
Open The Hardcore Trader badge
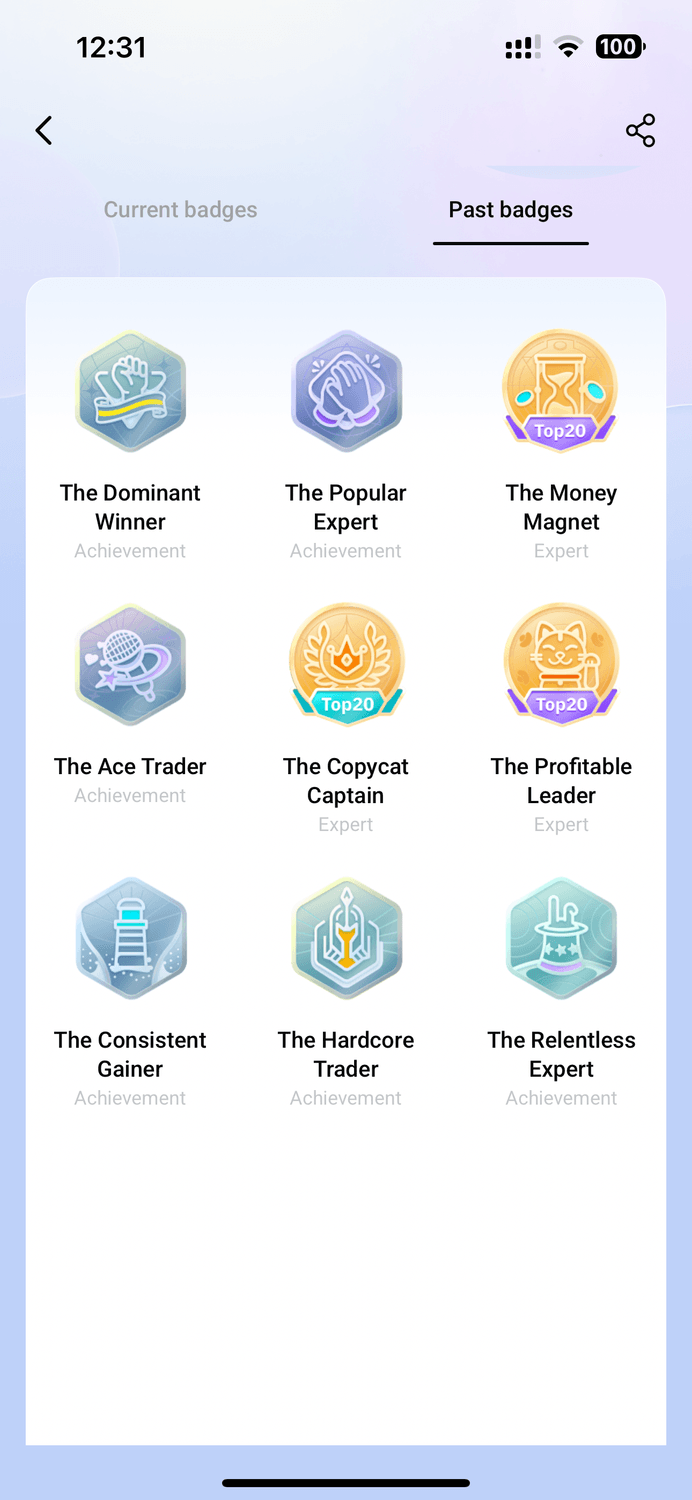pyautogui.click(x=346, y=939)
